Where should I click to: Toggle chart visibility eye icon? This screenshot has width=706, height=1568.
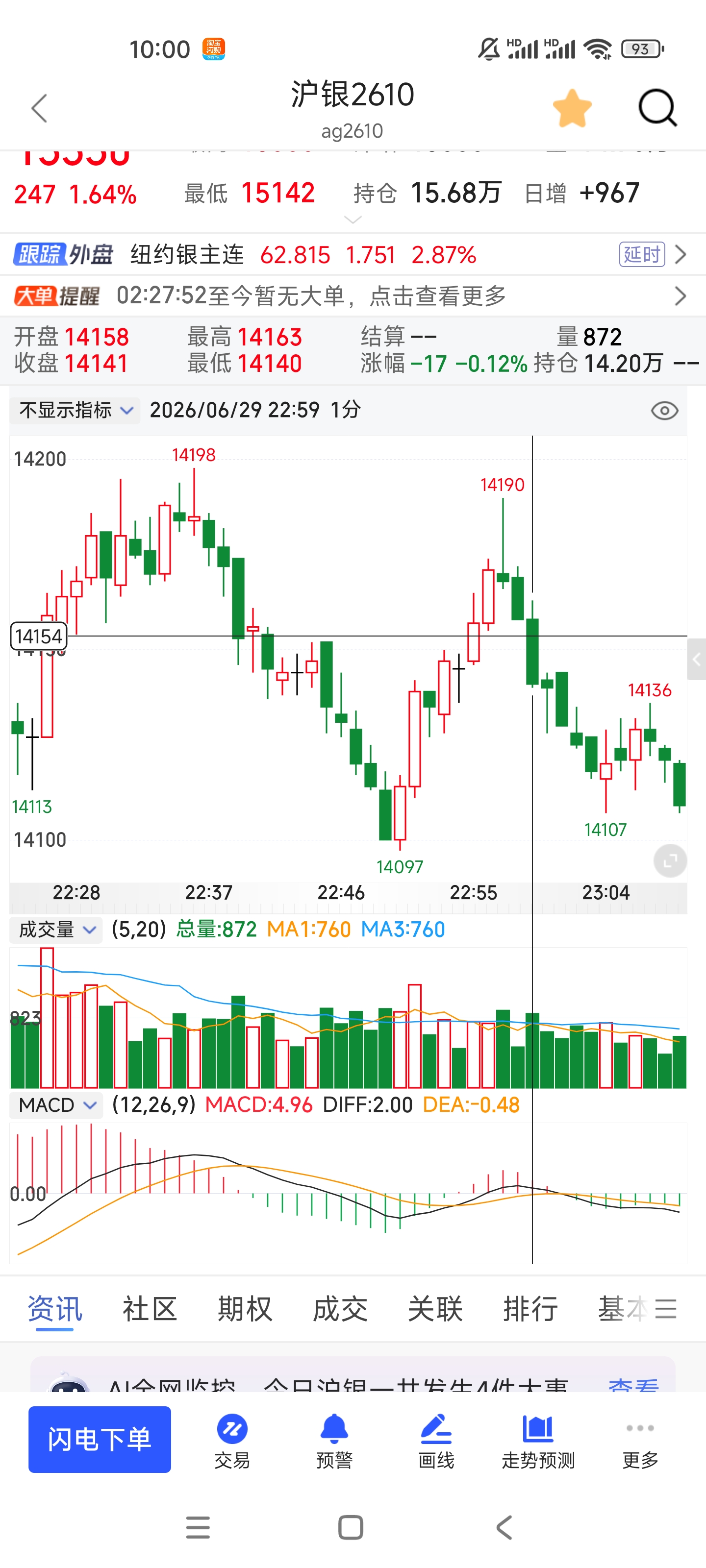(x=664, y=411)
